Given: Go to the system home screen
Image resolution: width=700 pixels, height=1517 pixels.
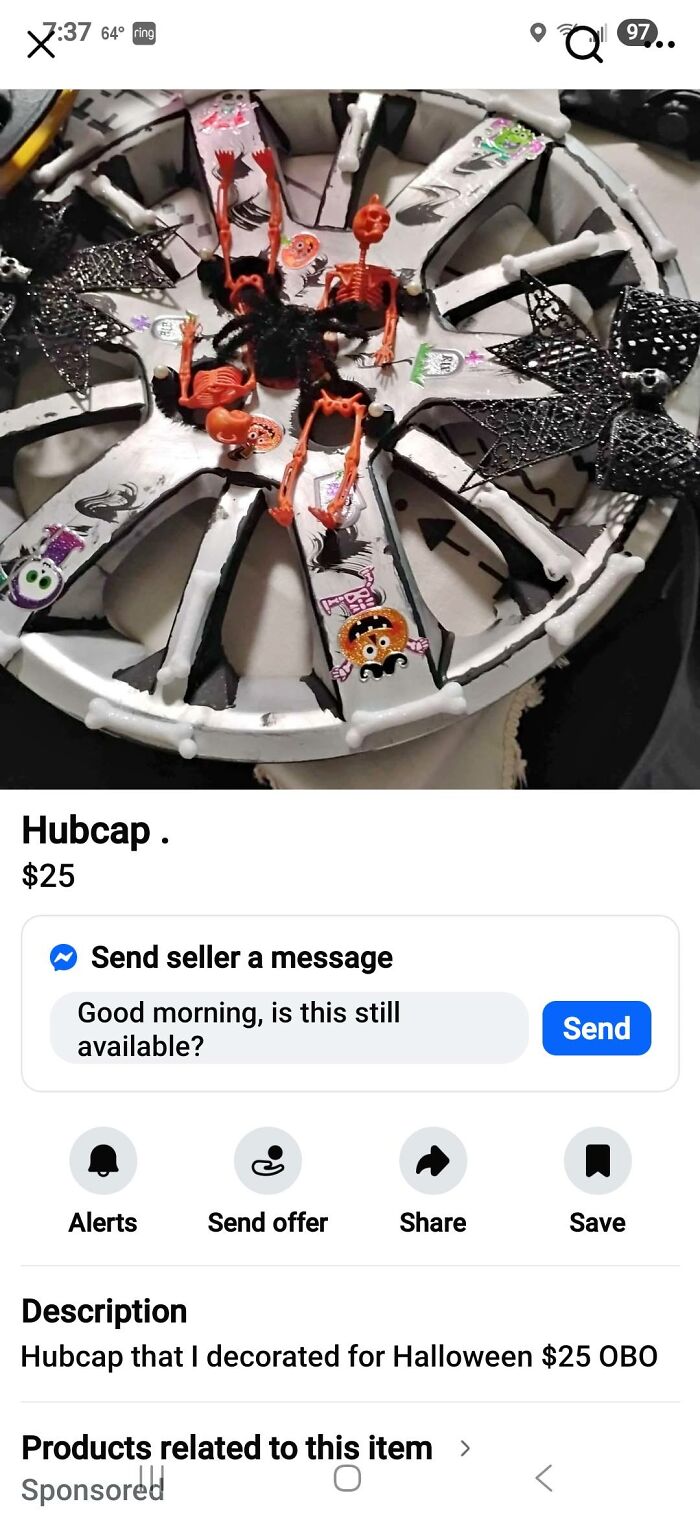Looking at the screenshot, I should pos(347,1478).
